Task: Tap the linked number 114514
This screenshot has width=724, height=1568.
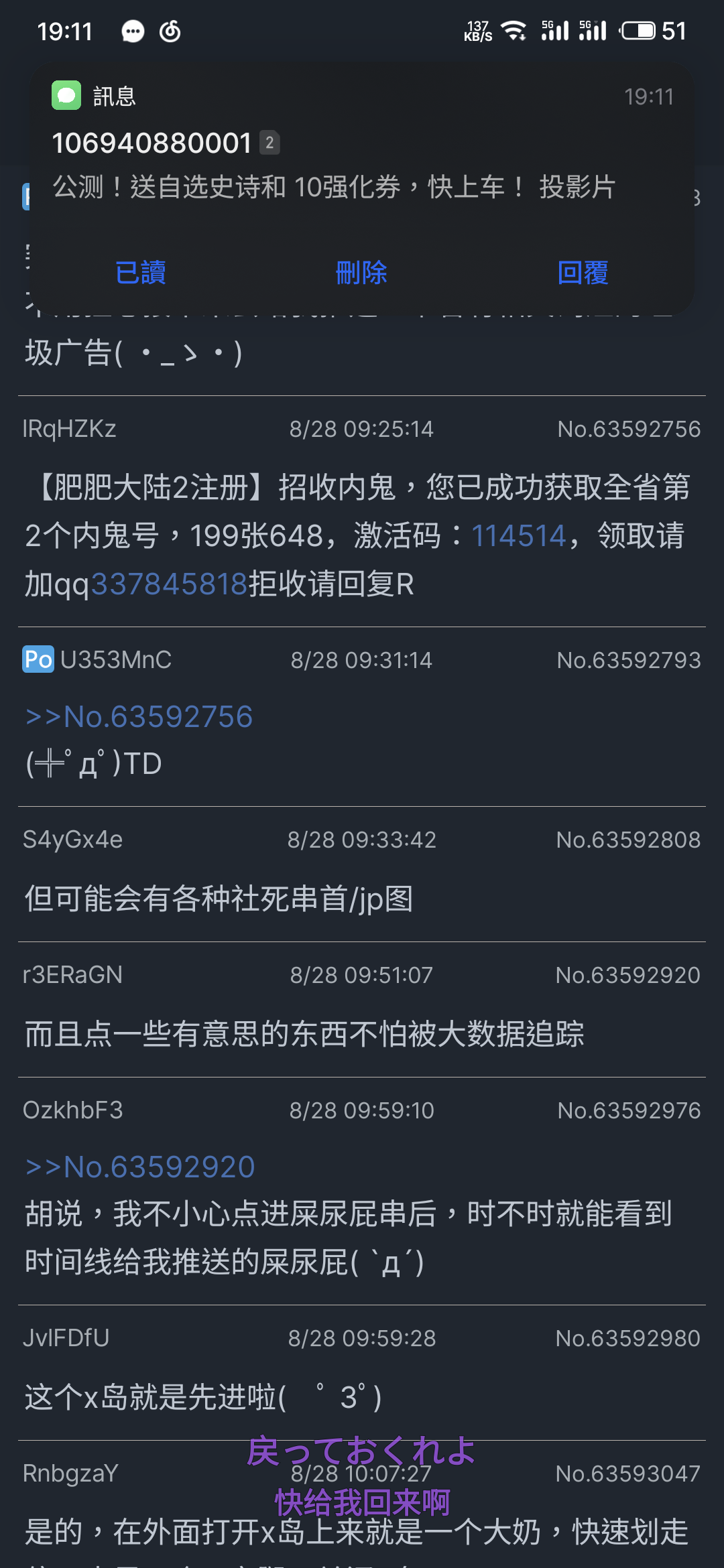Action: 519,536
